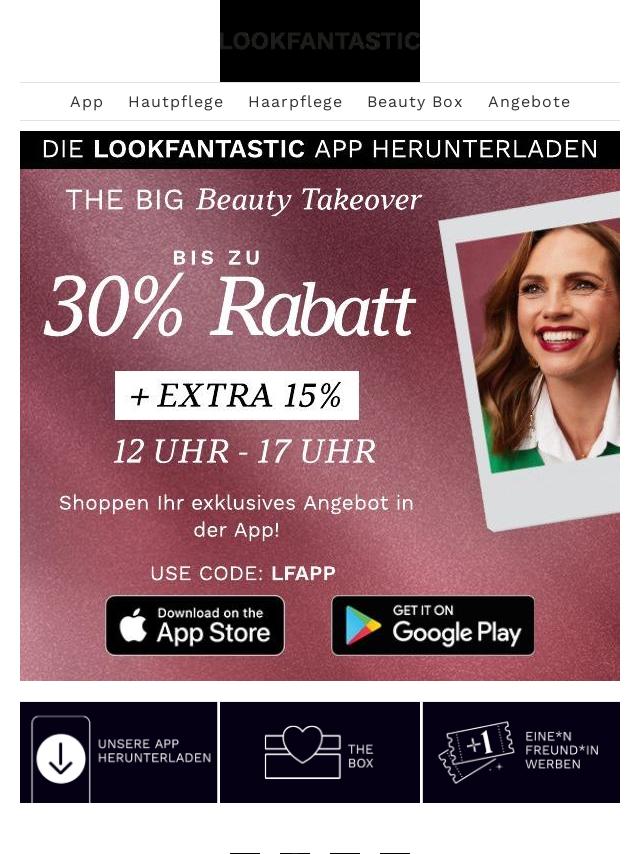The image size is (640, 854).
Task: Go to the Hautpflege category
Action: coord(176,102)
